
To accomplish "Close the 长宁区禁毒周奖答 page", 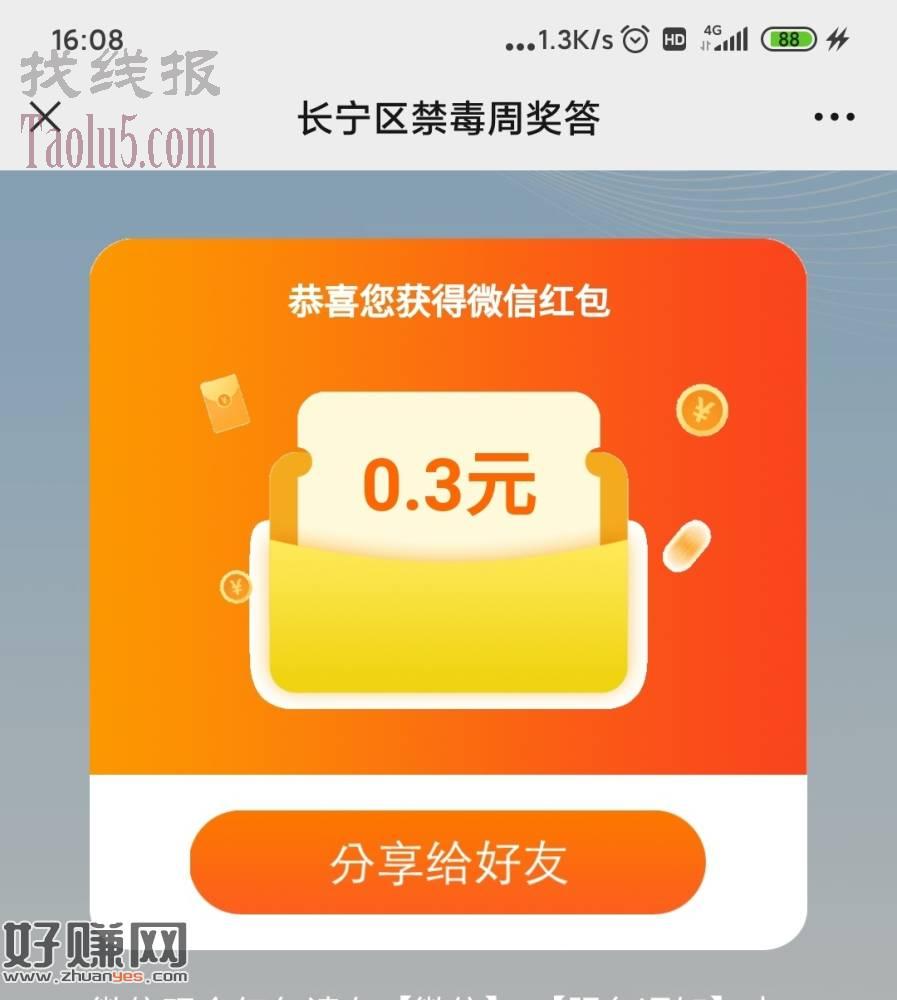I will [x=45, y=116].
